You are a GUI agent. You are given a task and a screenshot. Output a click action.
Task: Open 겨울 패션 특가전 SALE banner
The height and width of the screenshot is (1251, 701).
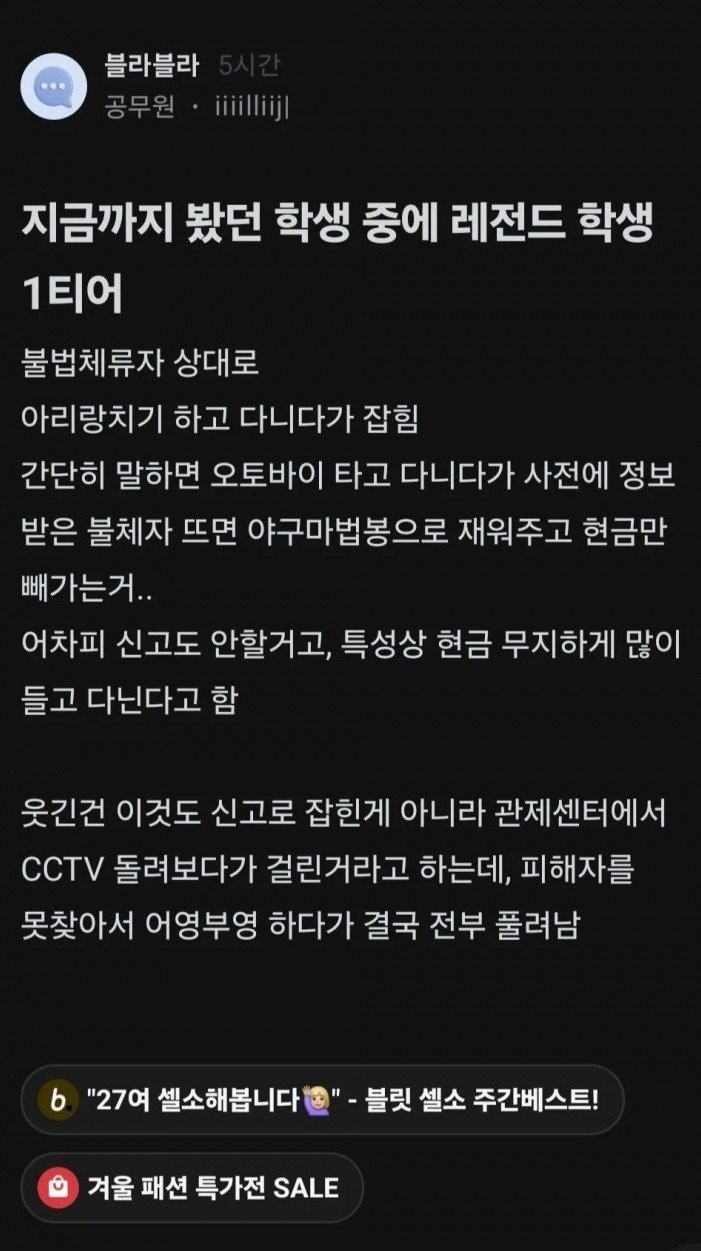point(192,1187)
